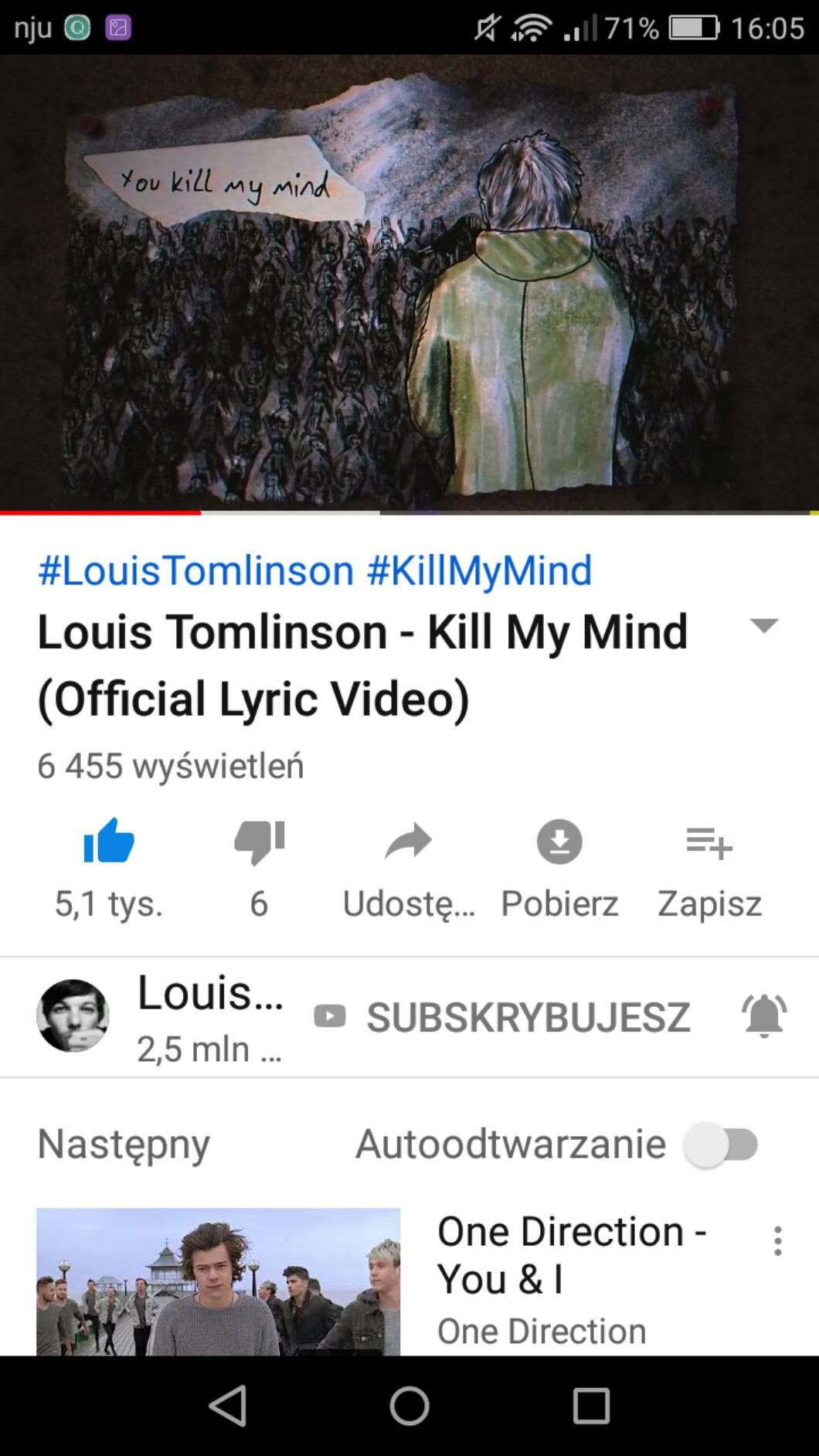Viewport: 819px width, 1456px height.
Task: Open the channel notification bell settings
Action: click(x=764, y=1015)
